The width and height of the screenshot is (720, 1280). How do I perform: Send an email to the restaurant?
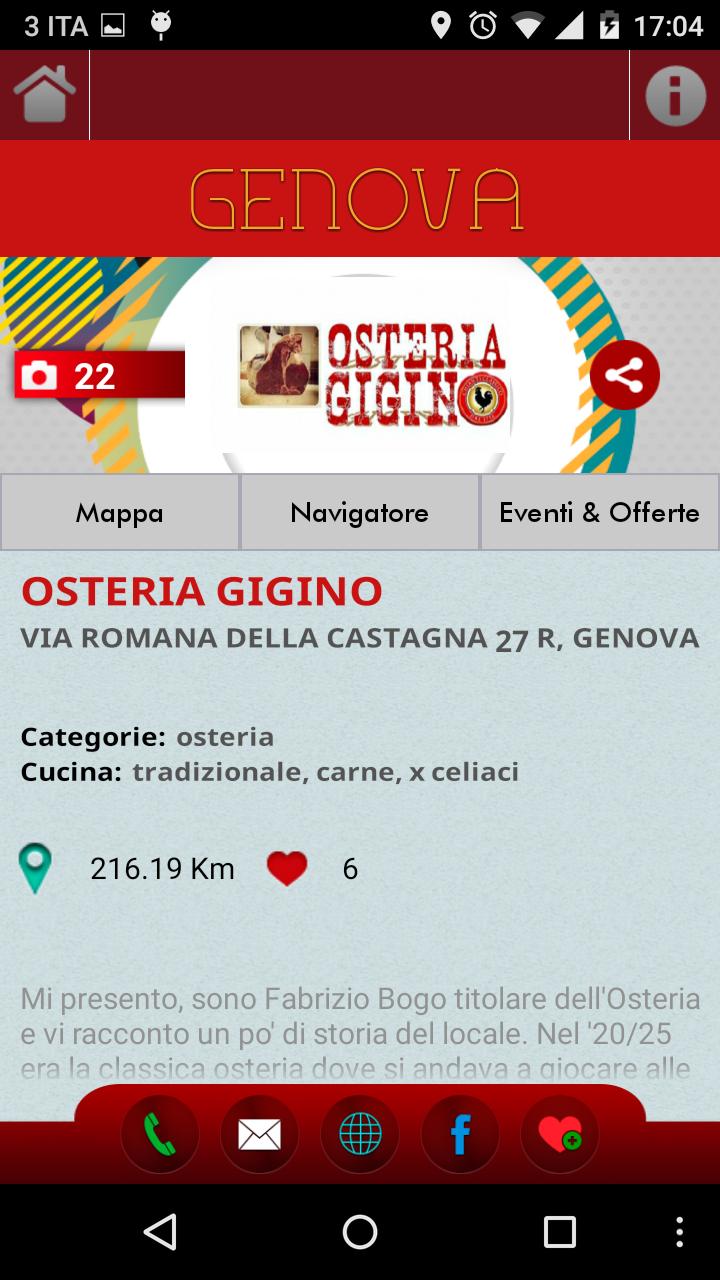[x=260, y=1135]
